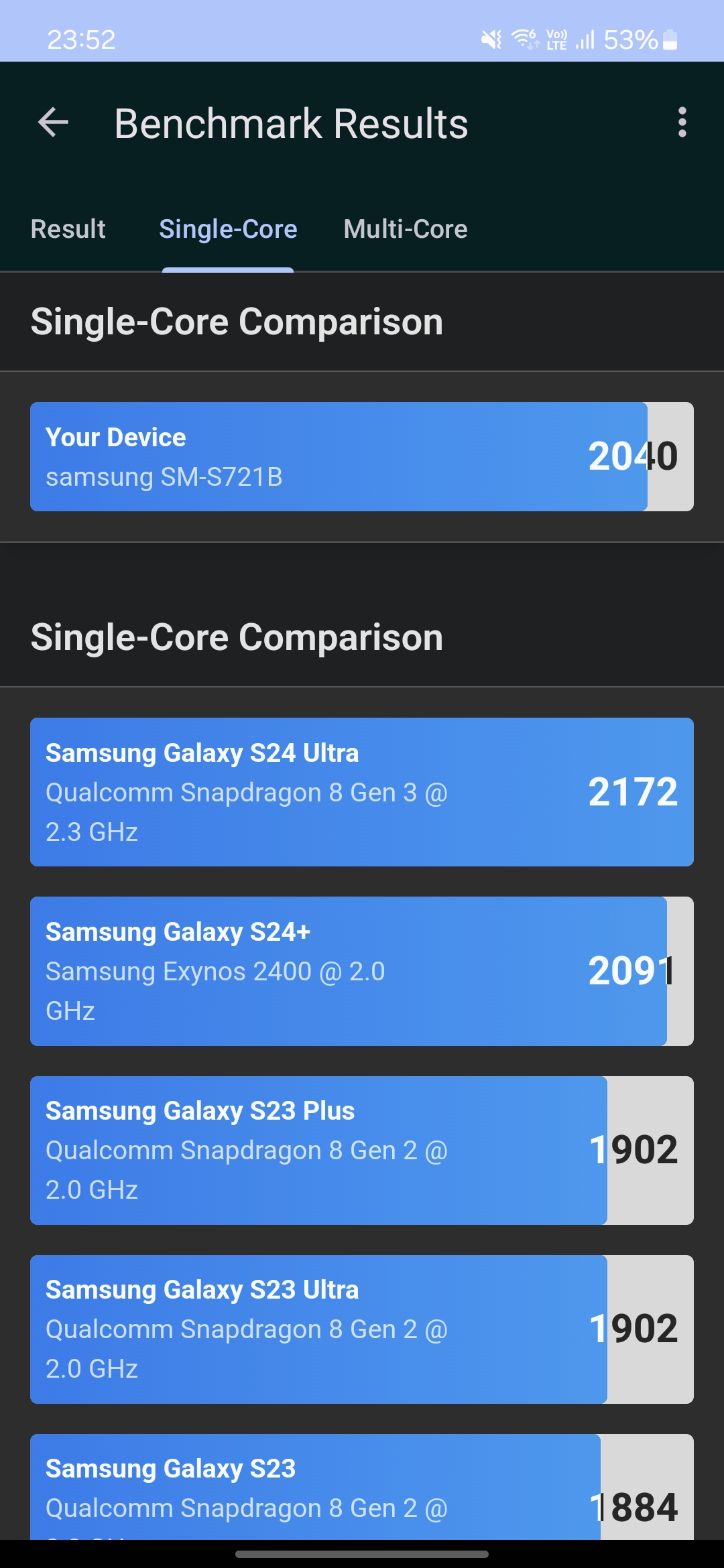This screenshot has width=724, height=1568.
Task: Open the three-dot overflow menu
Action: click(x=682, y=123)
